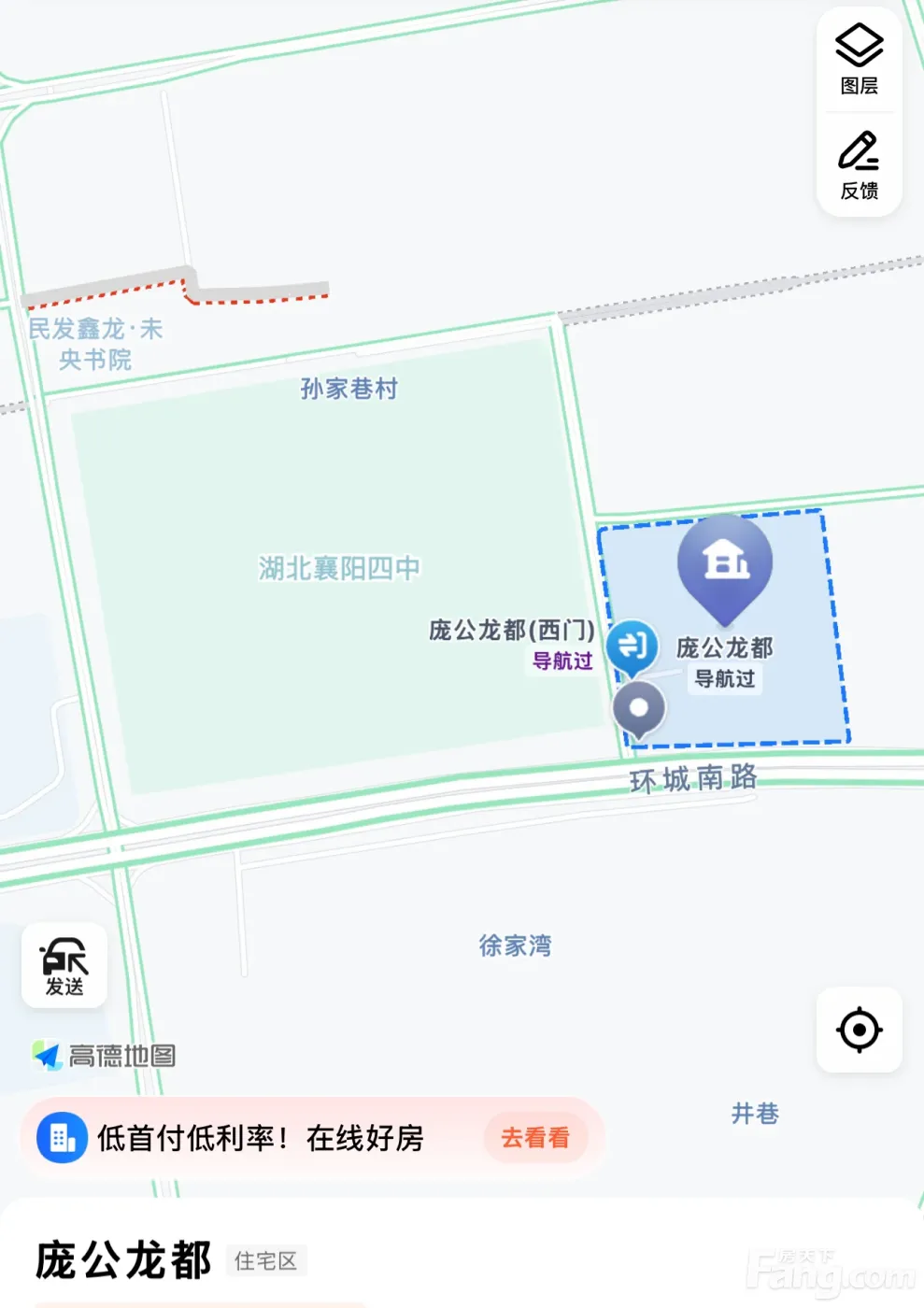Select the gray location pin below the west gate
Viewport: 924px width, 1308px height.
click(x=639, y=709)
